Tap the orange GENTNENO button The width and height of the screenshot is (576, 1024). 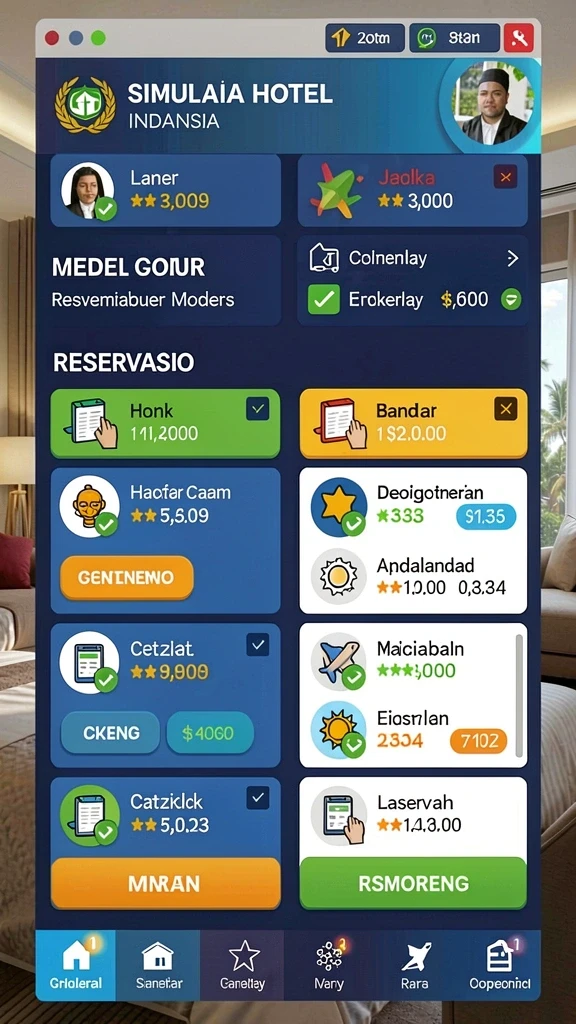pyautogui.click(x=127, y=577)
